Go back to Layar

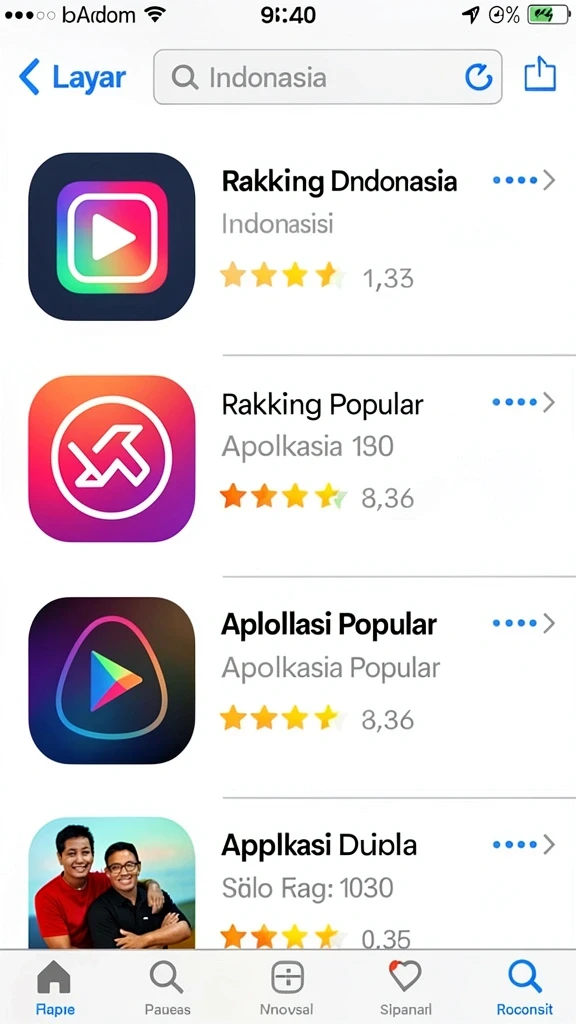(72, 77)
